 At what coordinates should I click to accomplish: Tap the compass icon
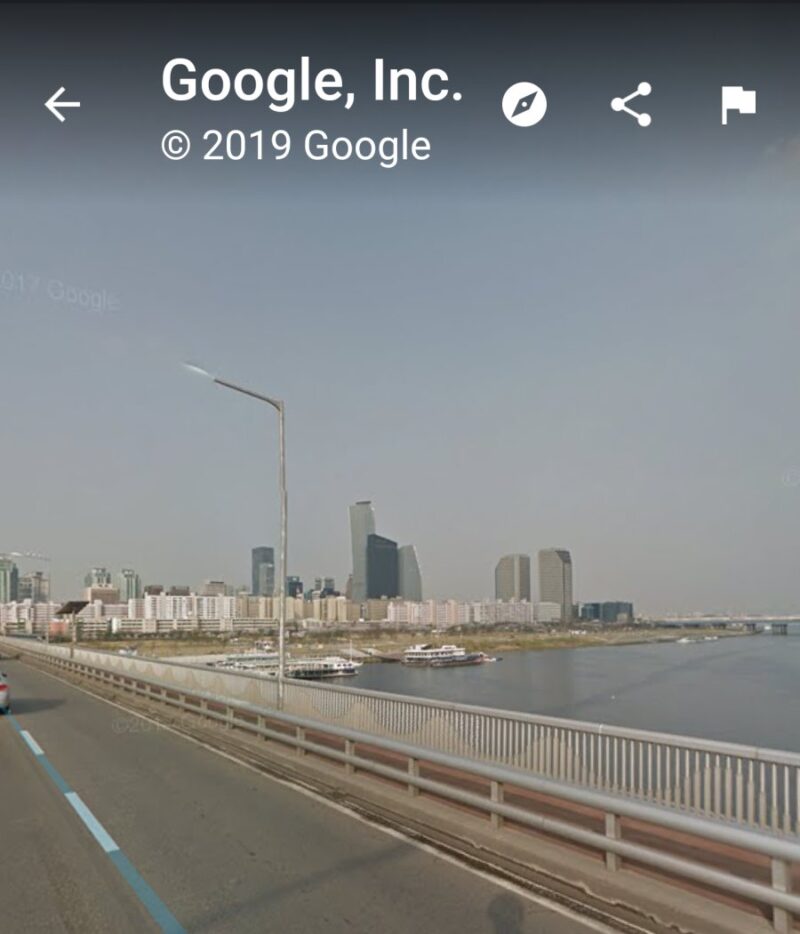[524, 104]
